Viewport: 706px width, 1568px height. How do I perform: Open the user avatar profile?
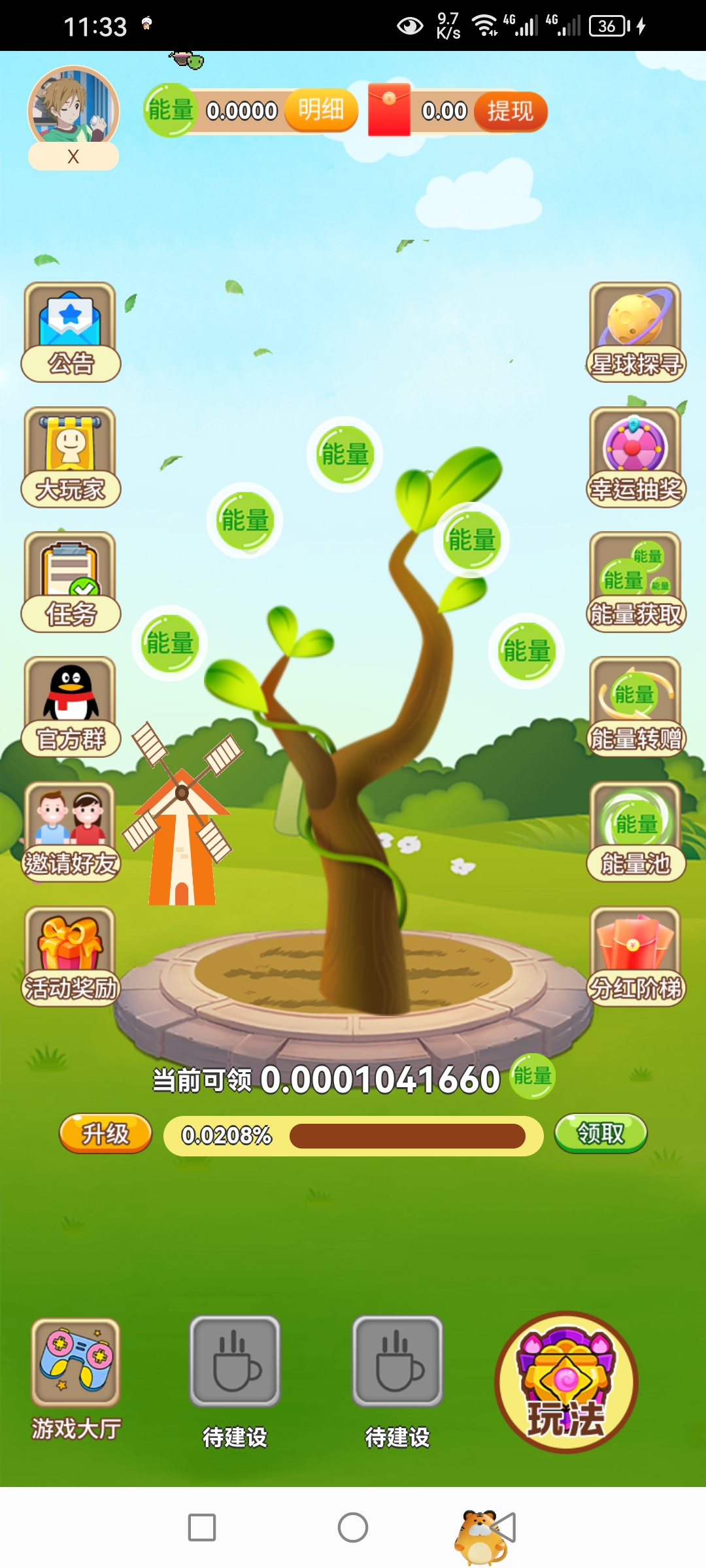point(73,109)
